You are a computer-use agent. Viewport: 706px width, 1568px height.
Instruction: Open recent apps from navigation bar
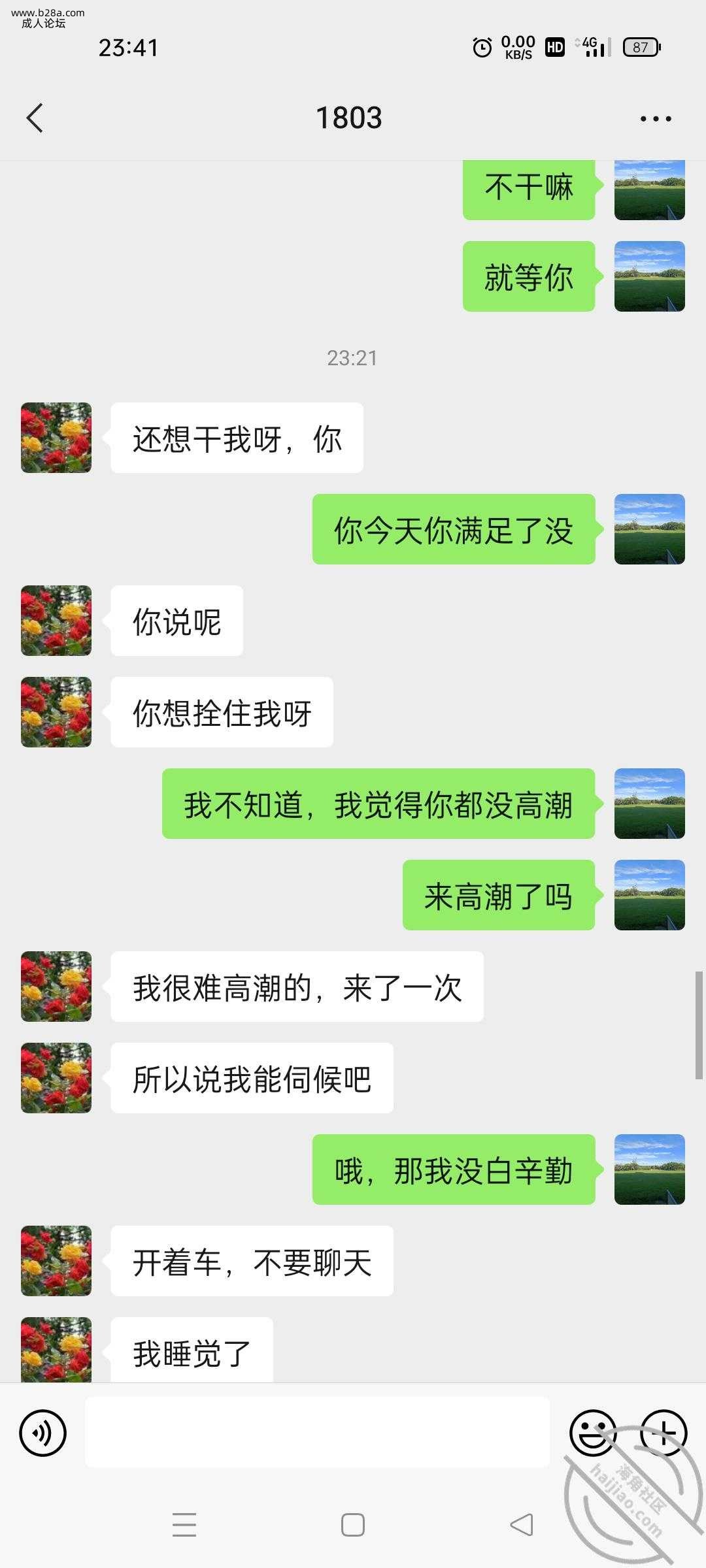[x=184, y=1525]
